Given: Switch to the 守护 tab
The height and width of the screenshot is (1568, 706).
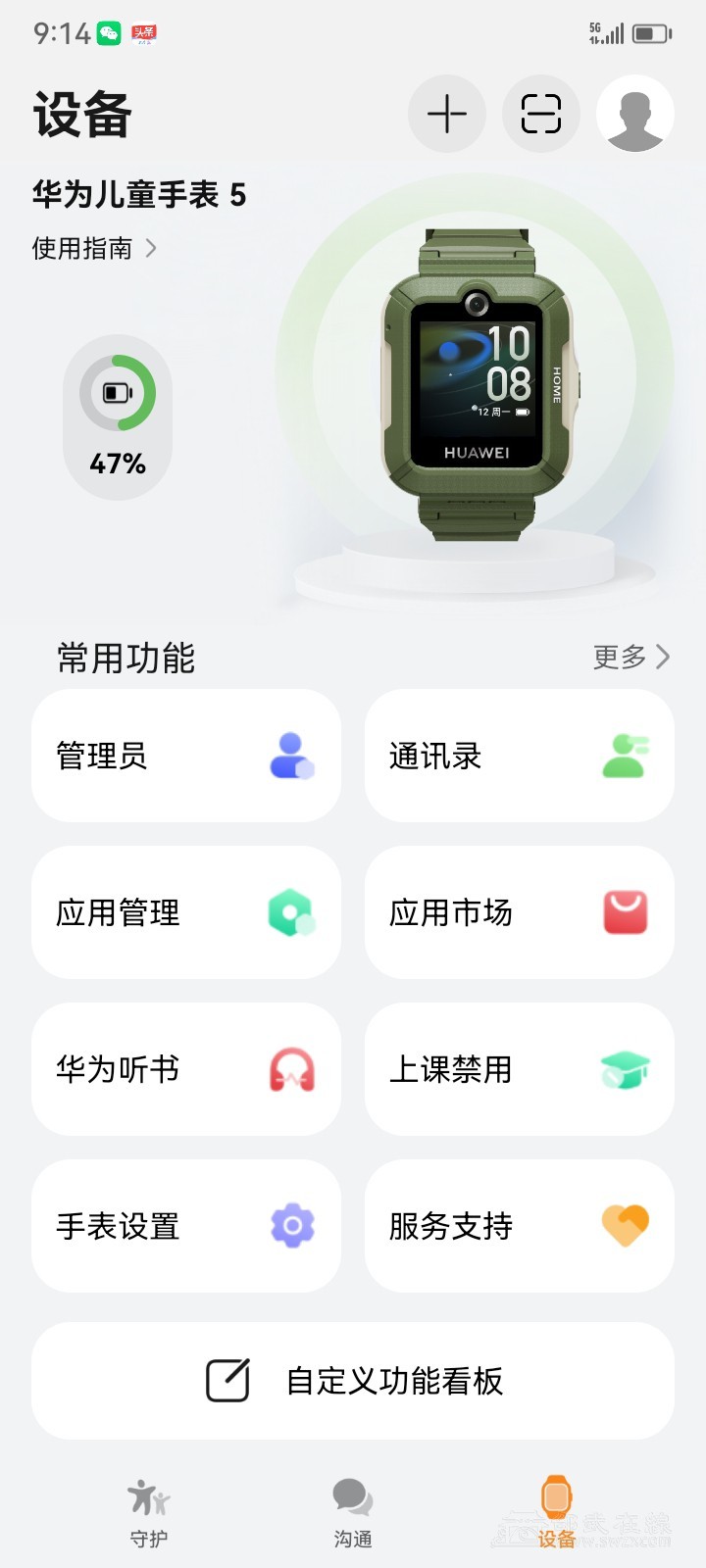Looking at the screenshot, I should coord(149,1513).
